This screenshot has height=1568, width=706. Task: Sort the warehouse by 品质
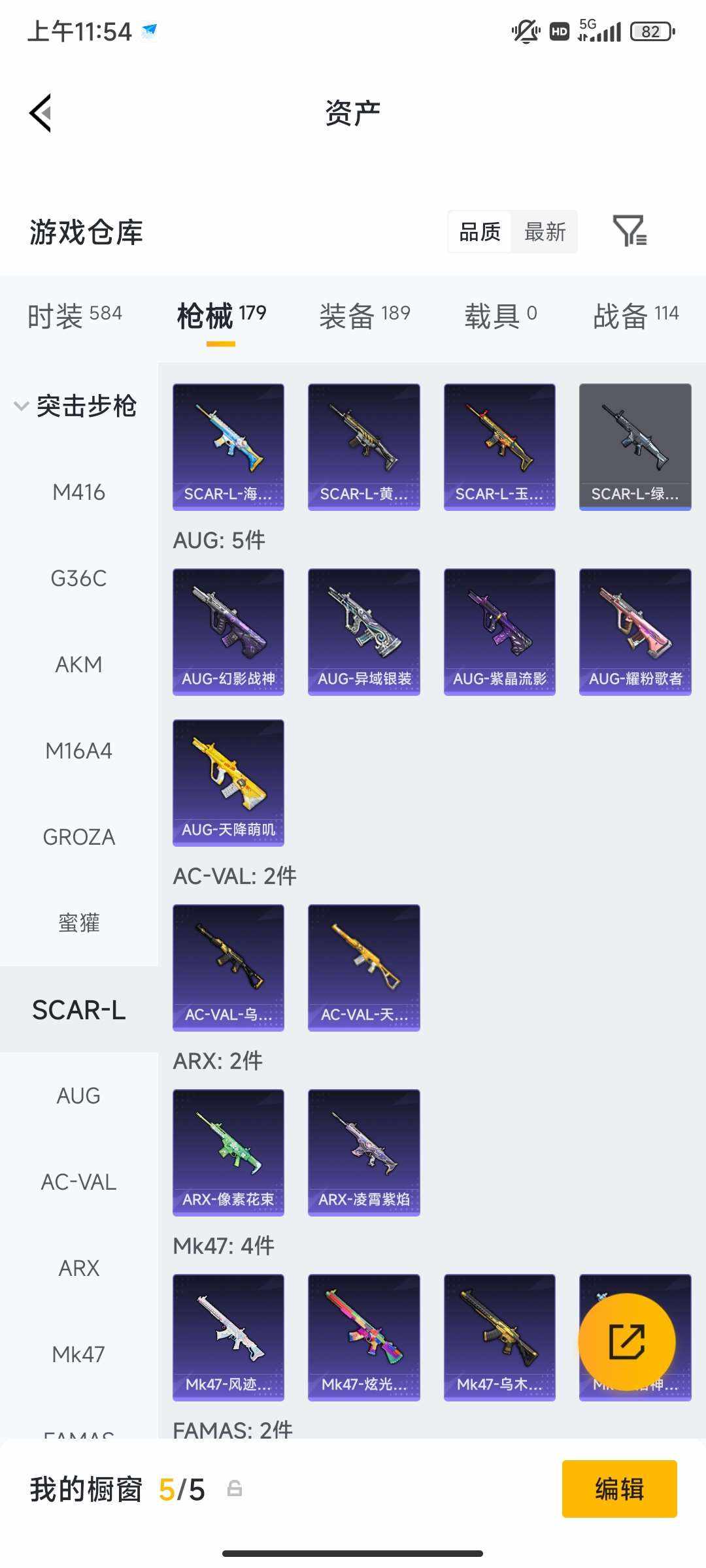click(480, 232)
